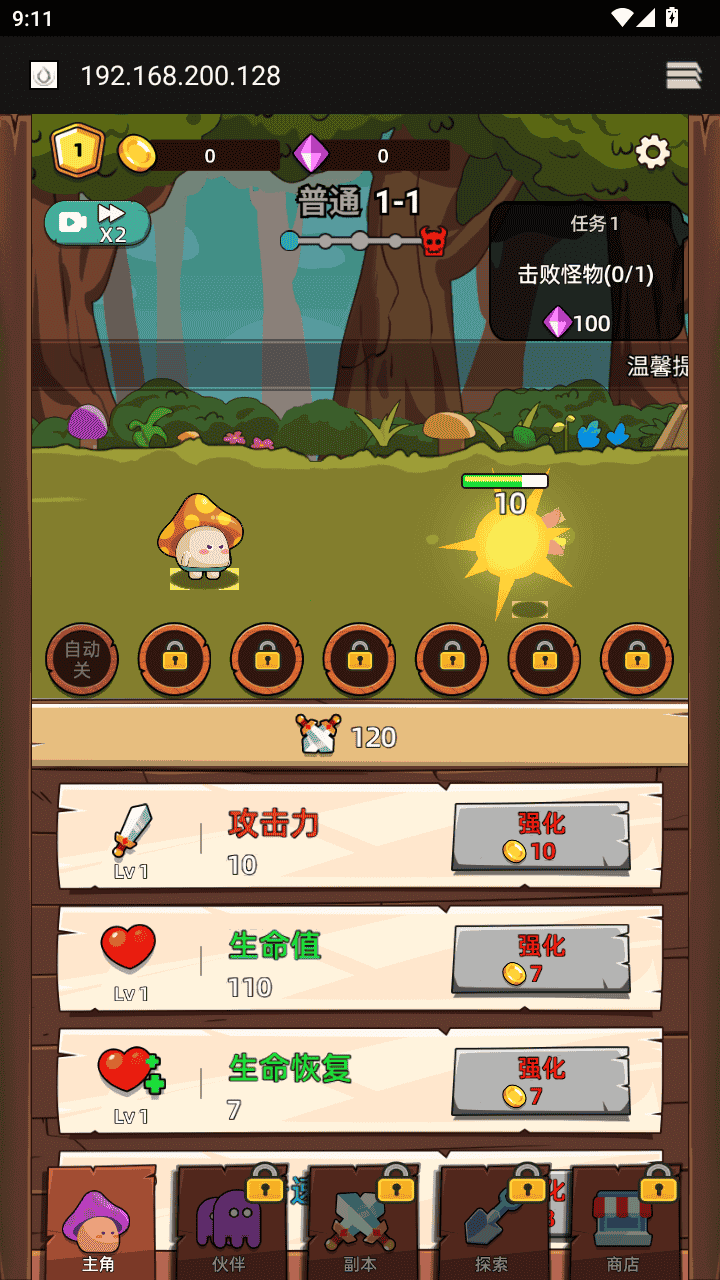
Task: Upgrade 攻击力 with the 强化 button
Action: click(541, 837)
